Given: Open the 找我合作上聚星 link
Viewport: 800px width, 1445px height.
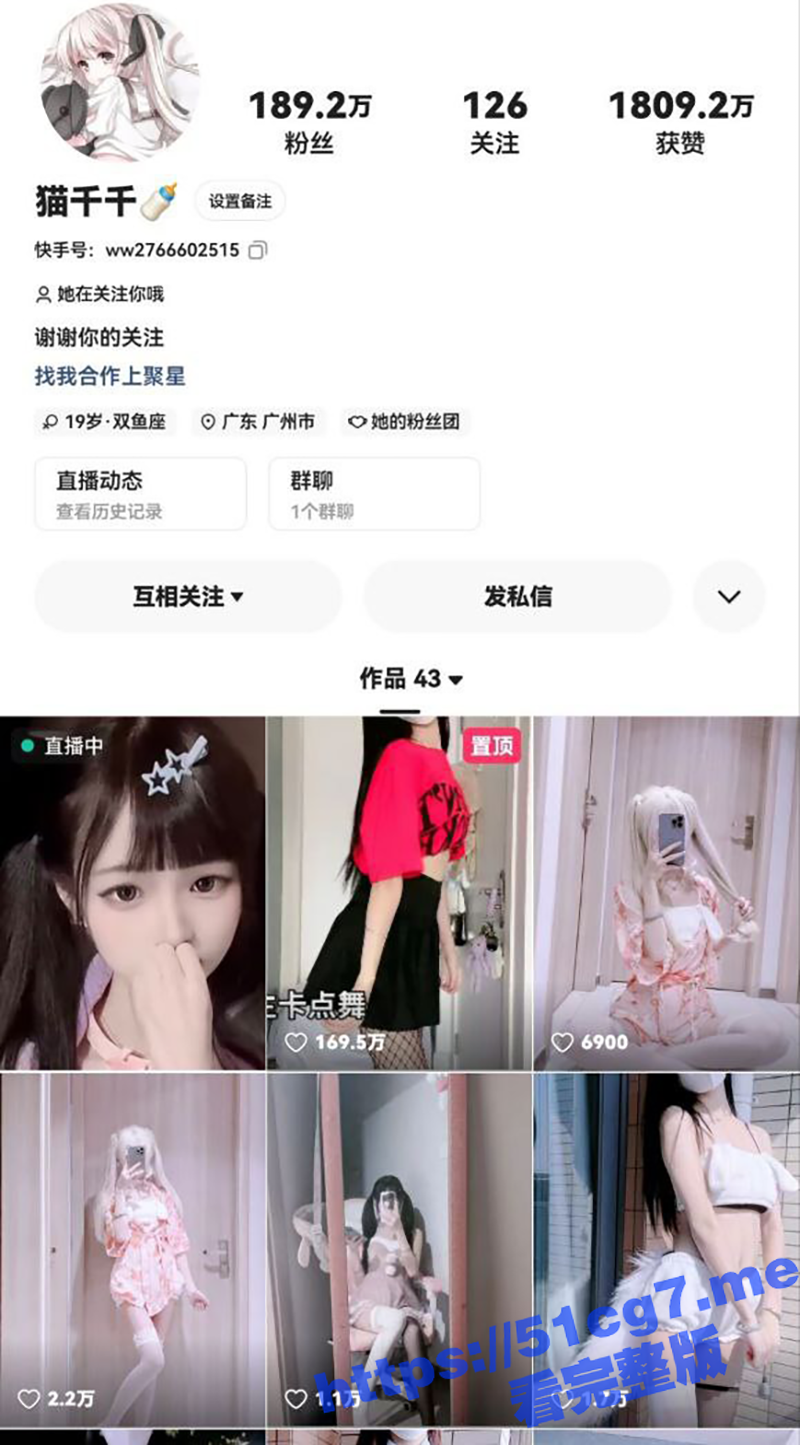Looking at the screenshot, I should pyautogui.click(x=110, y=376).
